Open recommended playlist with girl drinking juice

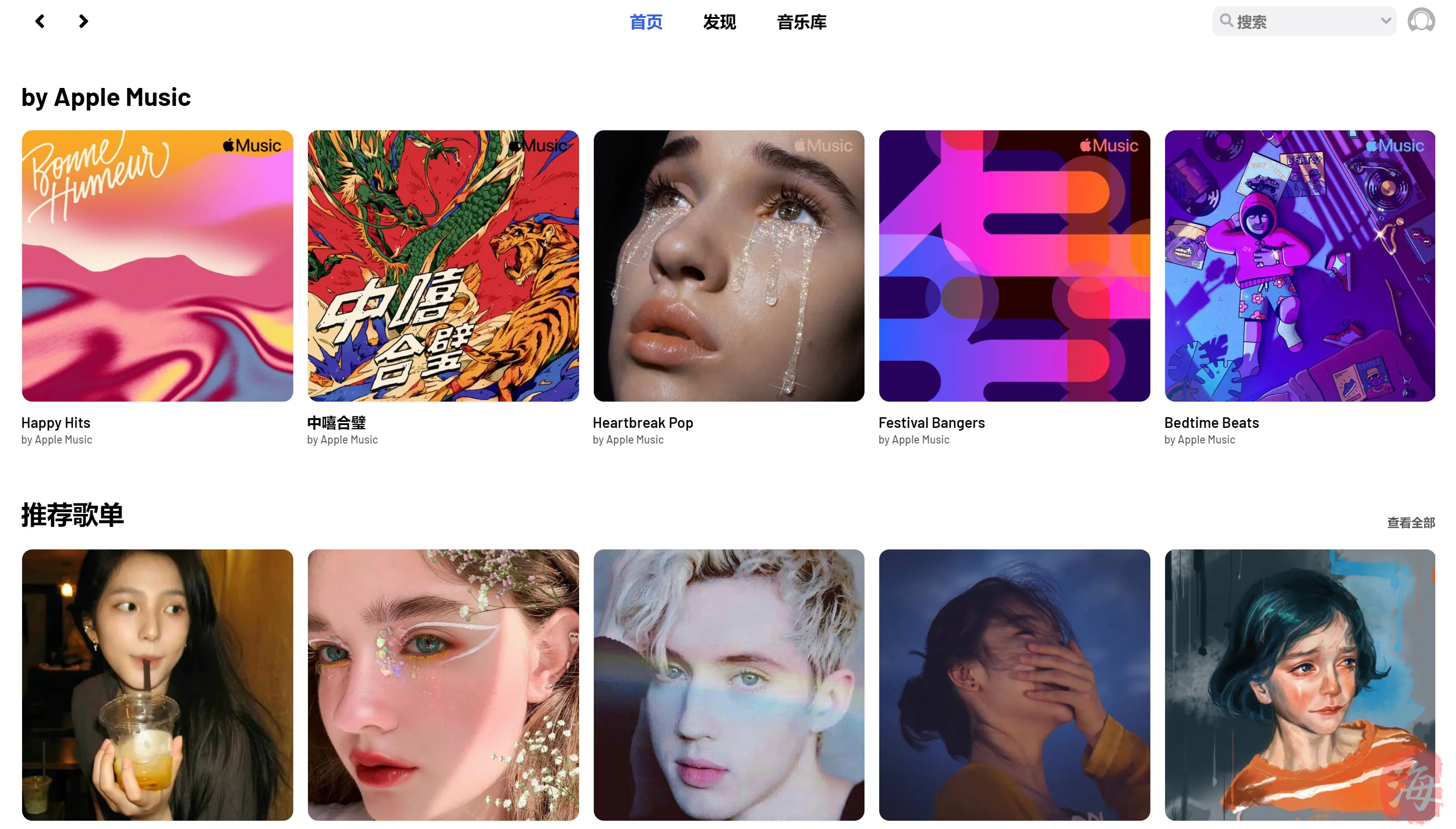click(157, 684)
